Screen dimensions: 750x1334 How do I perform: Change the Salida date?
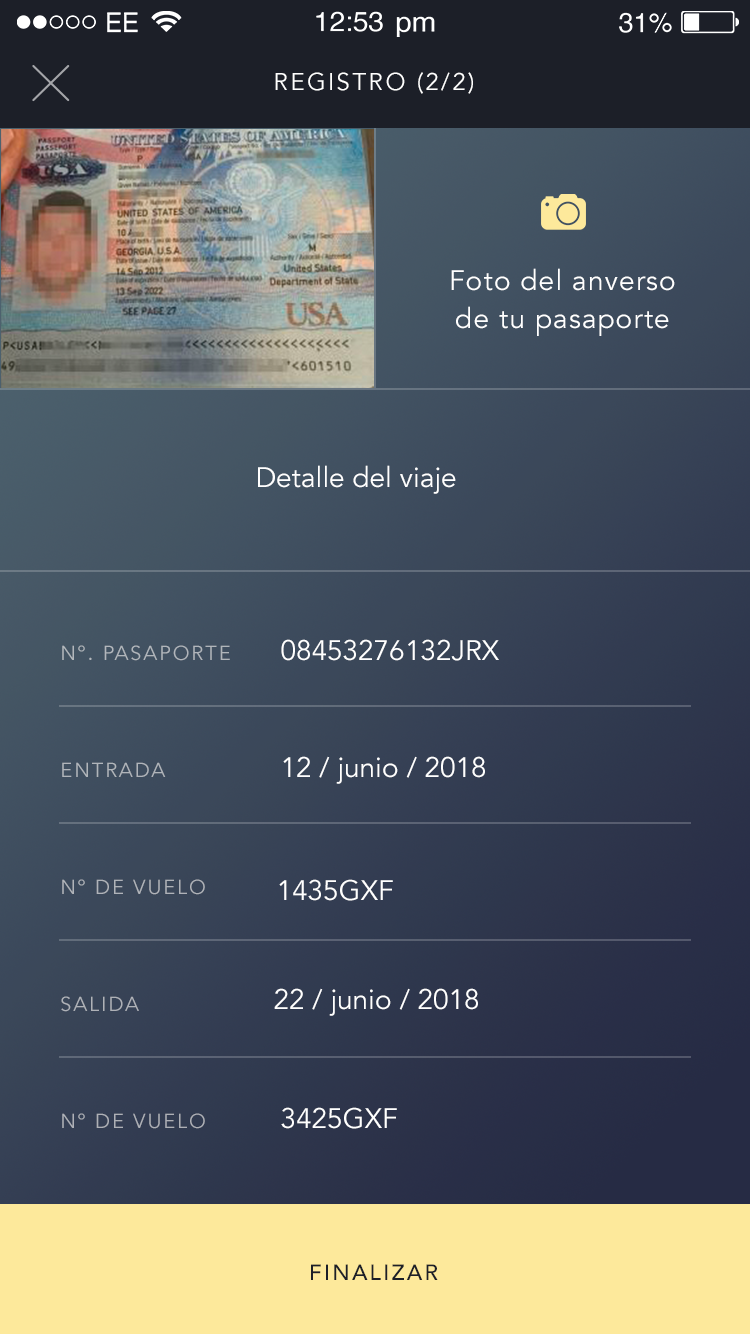[x=377, y=1000]
